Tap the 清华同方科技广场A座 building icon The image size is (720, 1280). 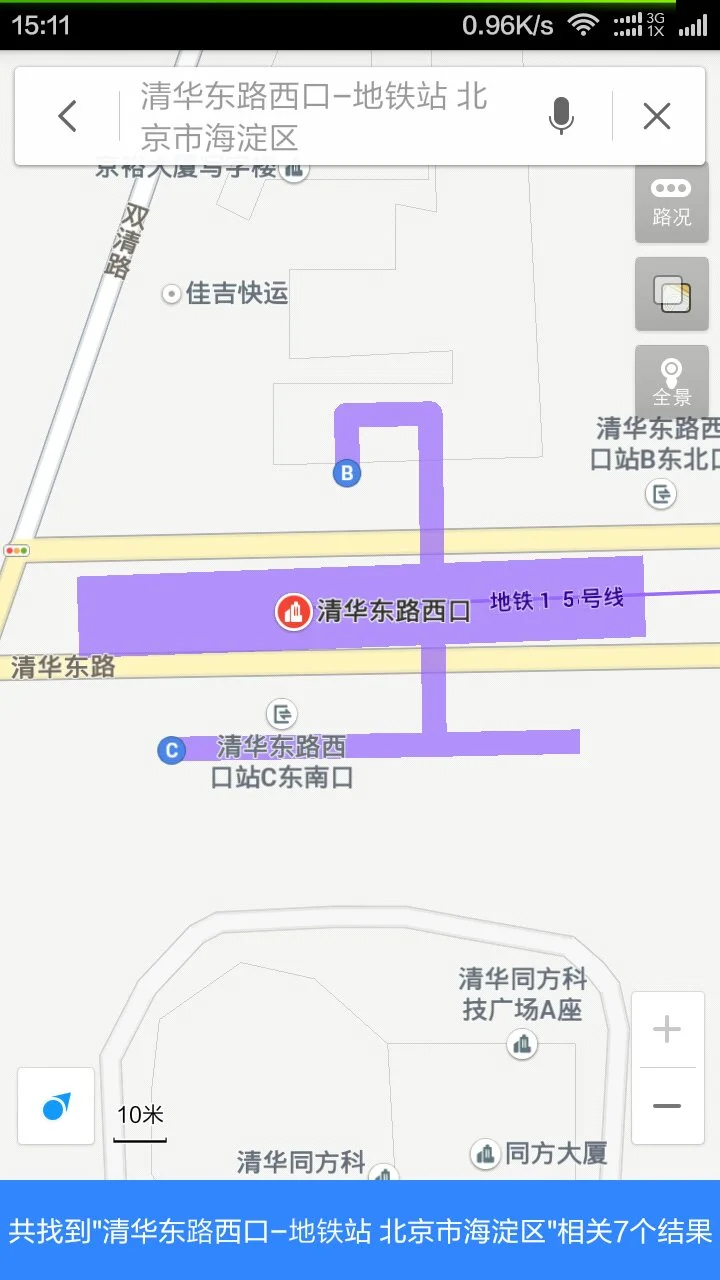(x=521, y=1043)
